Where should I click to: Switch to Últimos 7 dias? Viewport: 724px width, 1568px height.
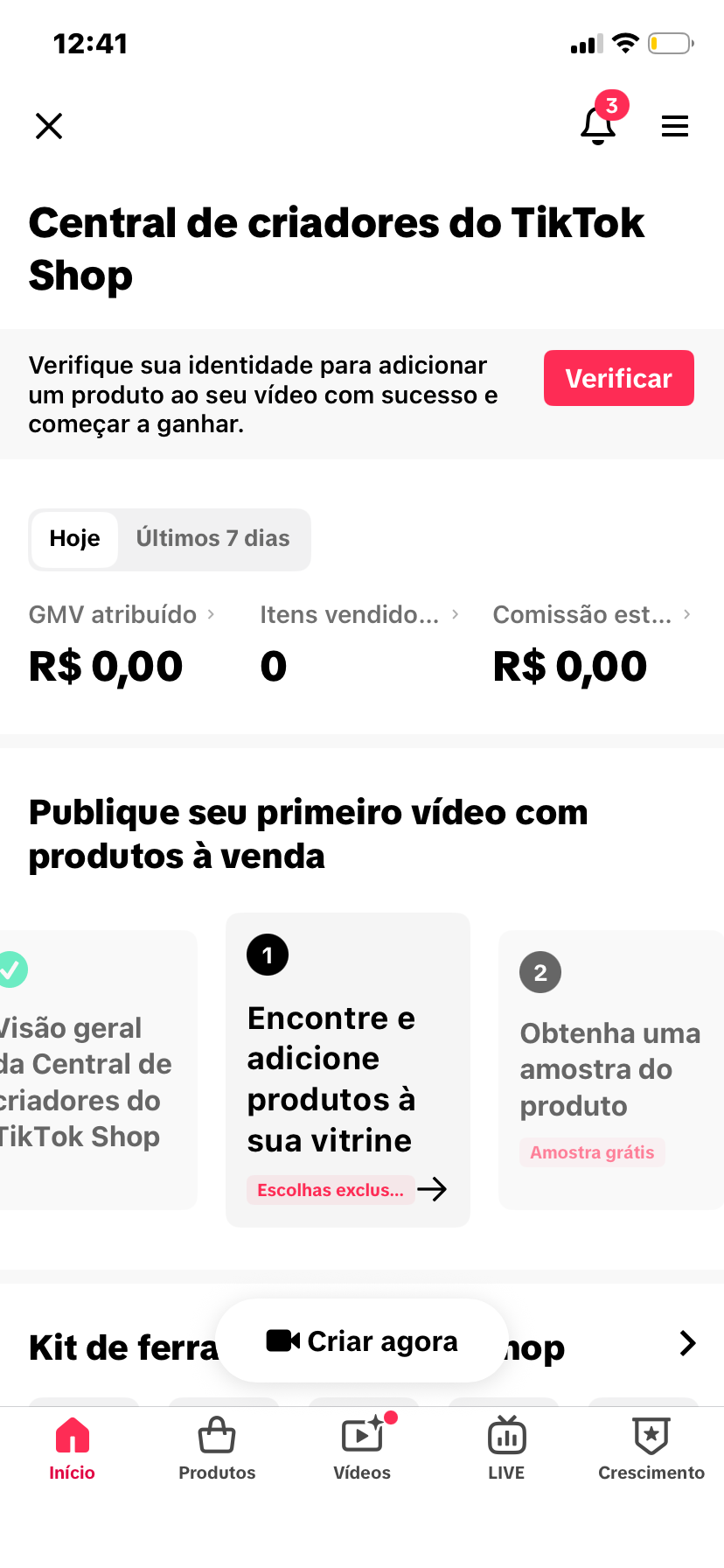pos(212,539)
